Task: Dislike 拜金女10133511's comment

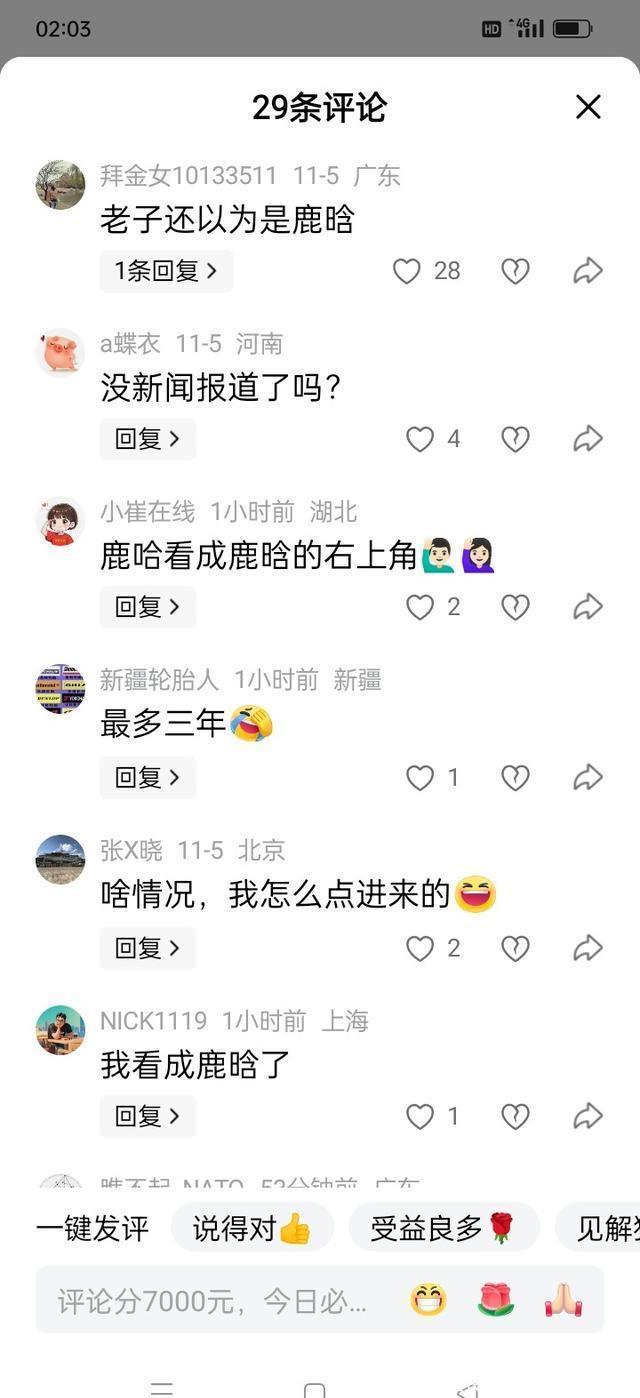Action: pos(515,271)
